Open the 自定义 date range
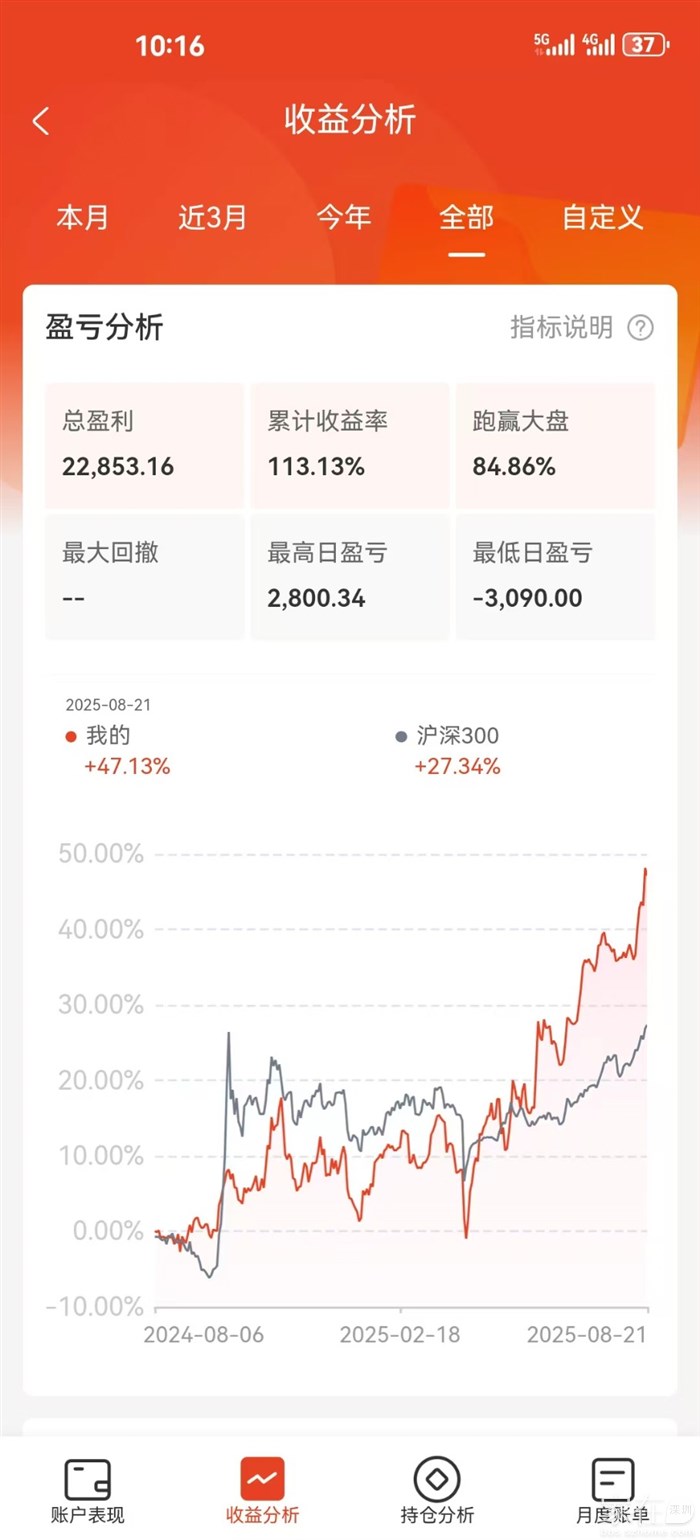700x1540 pixels. (602, 217)
